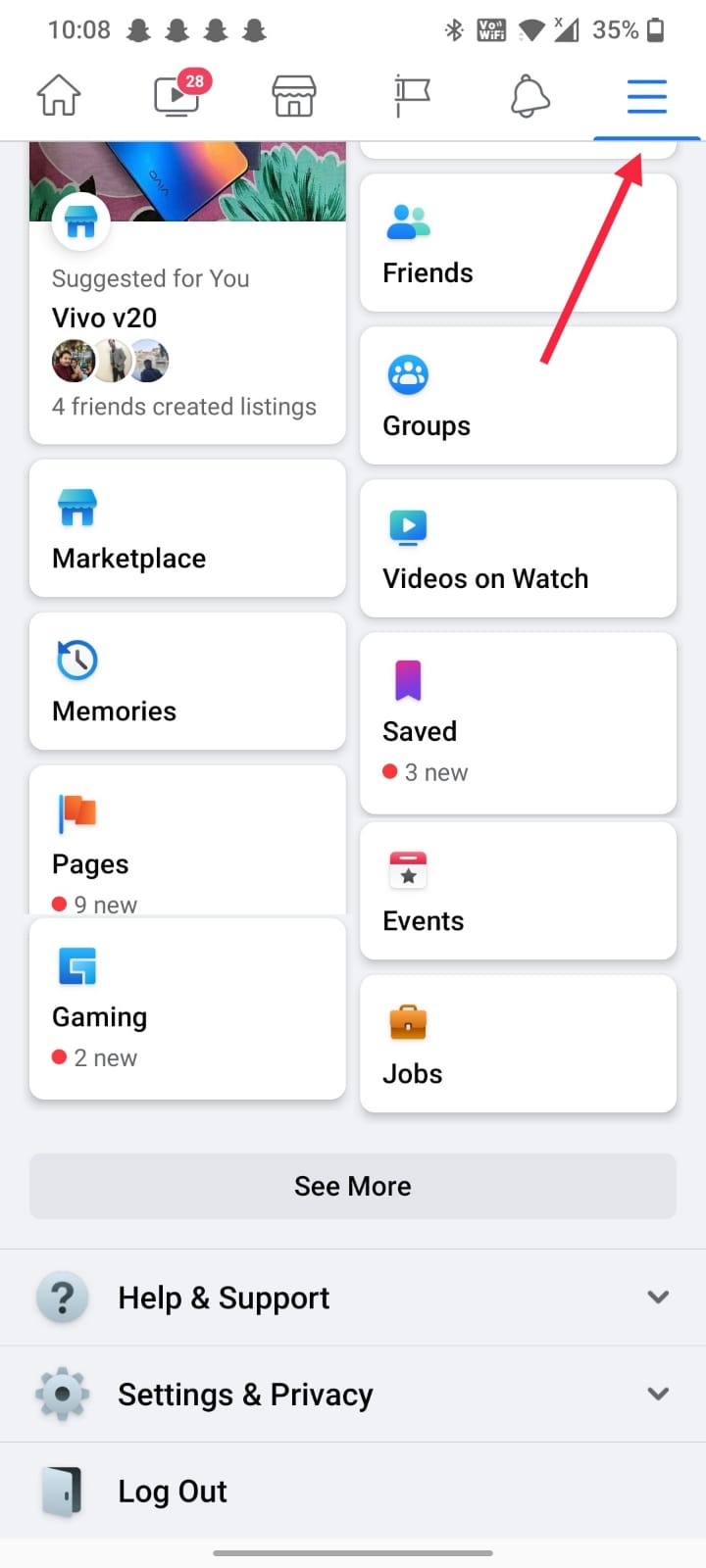
Task: Open the Groups shortcut
Action: pos(518,396)
